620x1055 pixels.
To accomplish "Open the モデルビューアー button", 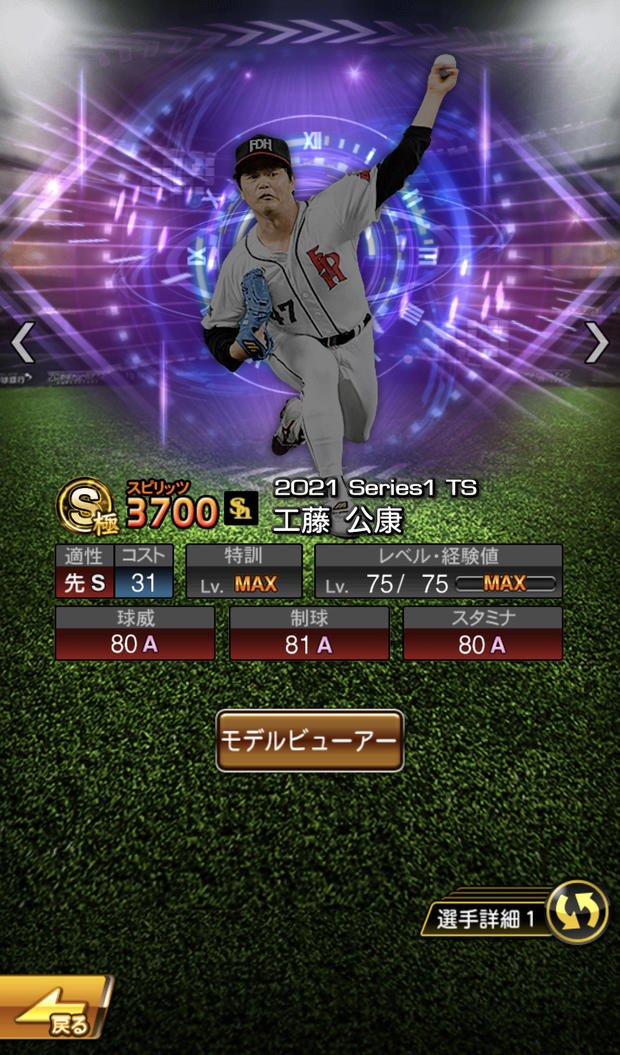I will click(x=310, y=740).
